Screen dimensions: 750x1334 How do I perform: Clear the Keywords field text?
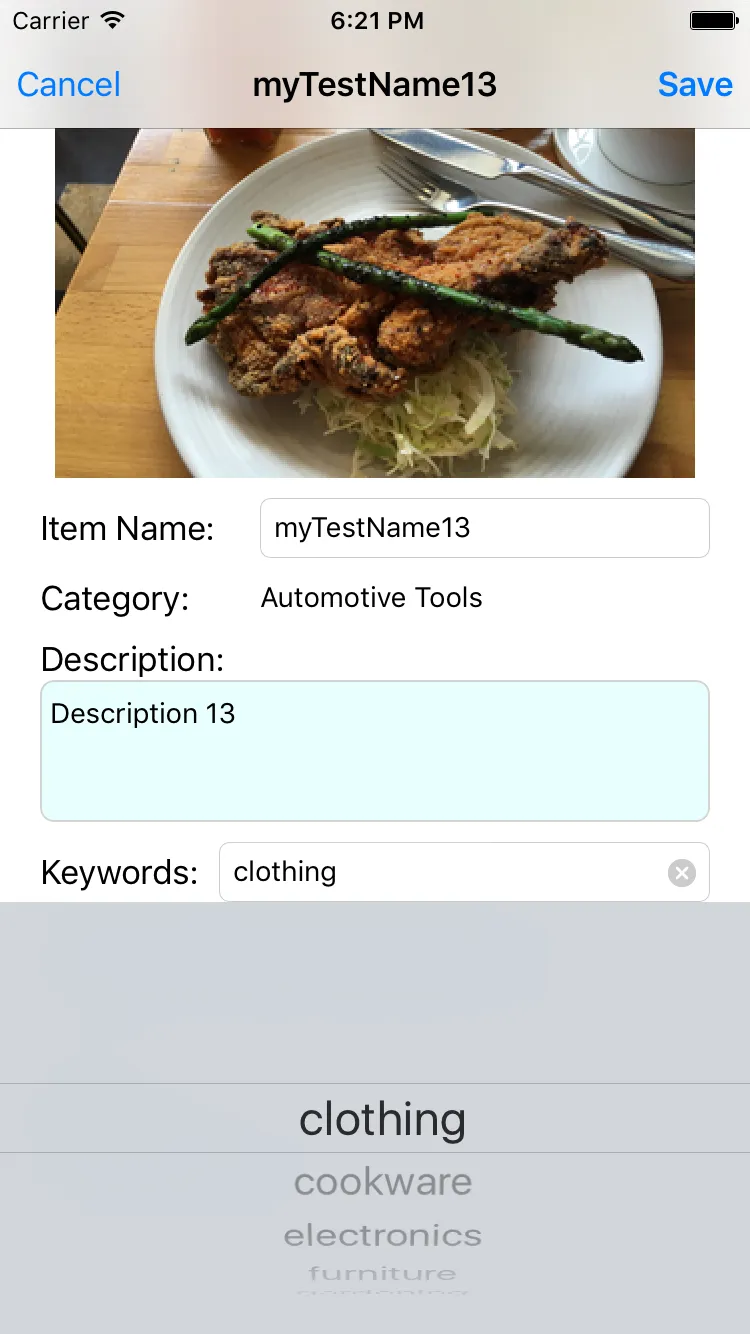pos(682,873)
